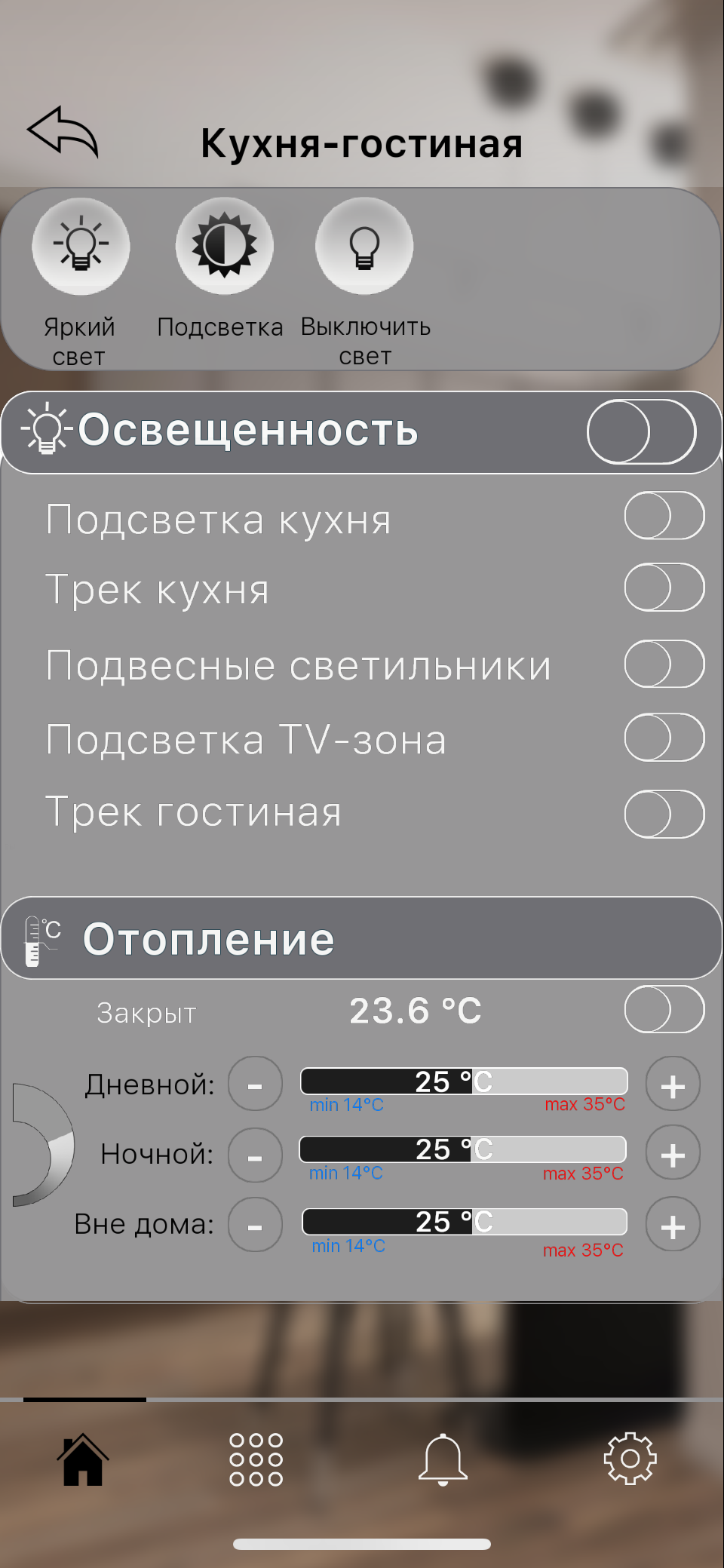
Task: Turn on Подсветка кухня
Action: [664, 516]
